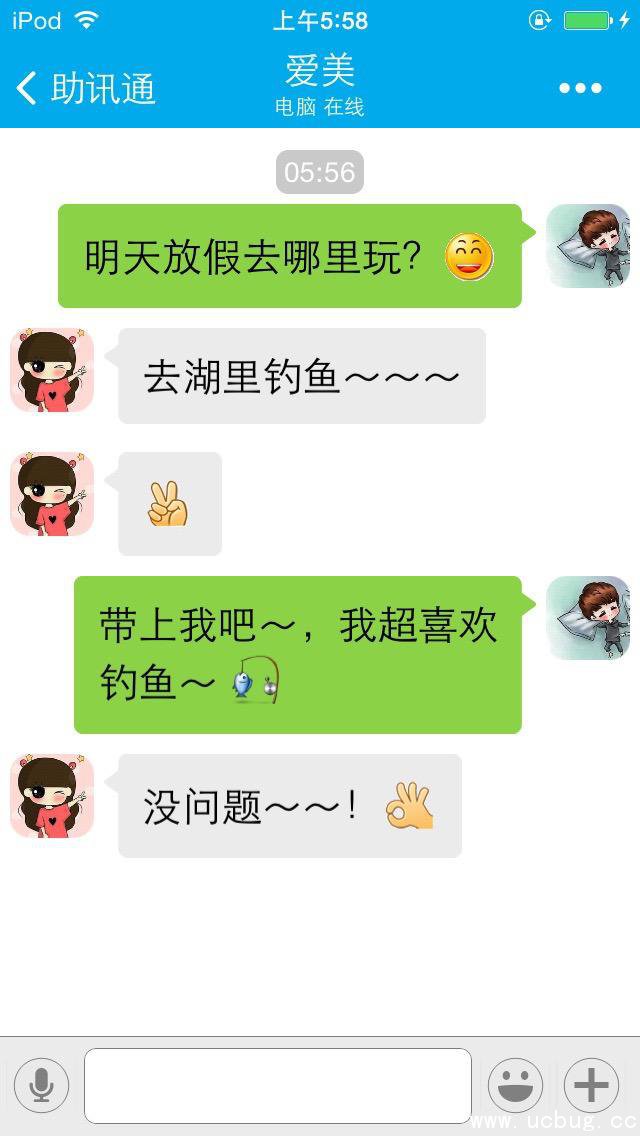Image resolution: width=640 pixels, height=1136 pixels.
Task: Tap the microphone voice input icon
Action: [41, 1085]
